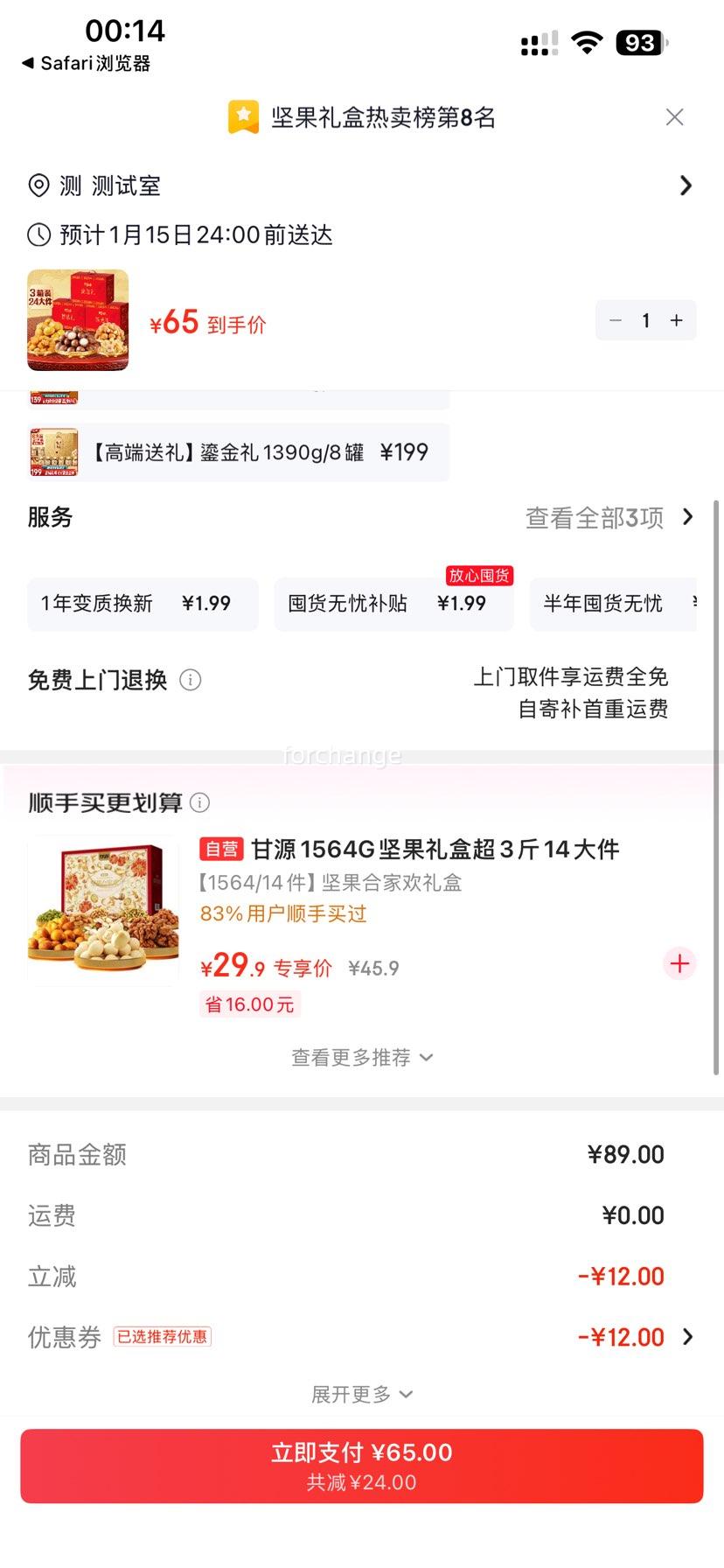Screen dimensions: 724x1568
Task: Select the 囤货无忧补贴 service option
Action: pyautogui.click(x=393, y=604)
